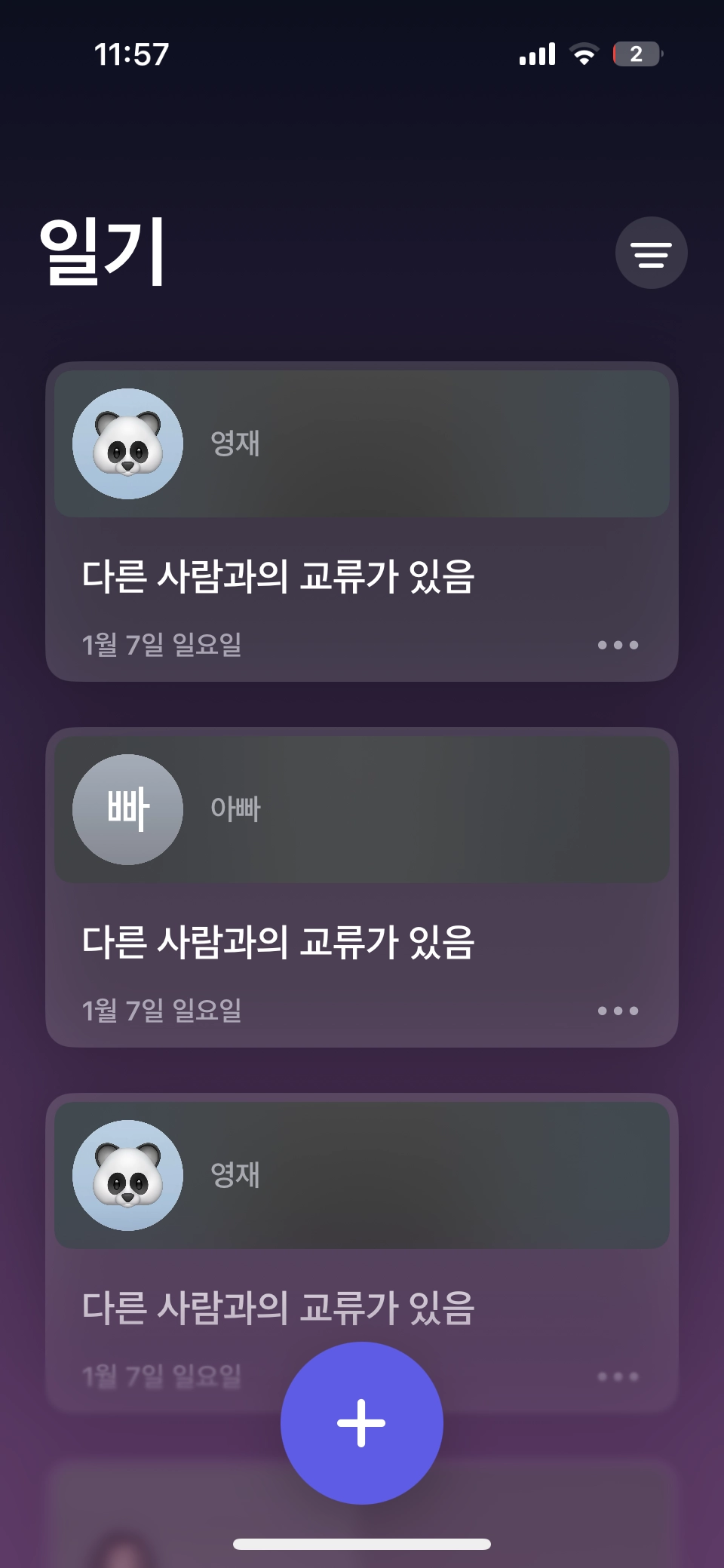The height and width of the screenshot is (1568, 724).
Task: Create a new journal entry
Action: tap(361, 1422)
